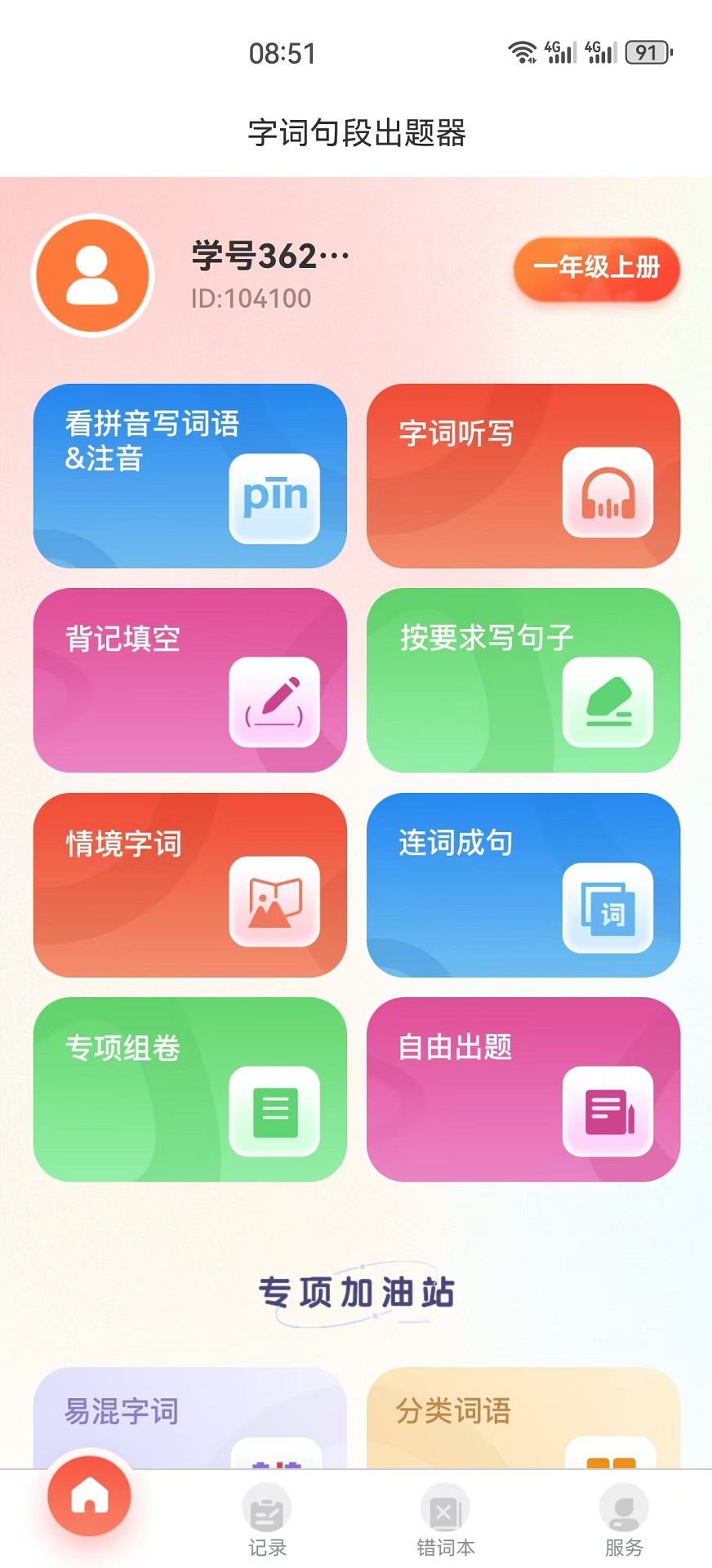The height and width of the screenshot is (1568, 712).
Task: Open 连词成句 exercise
Action: pyautogui.click(x=523, y=884)
